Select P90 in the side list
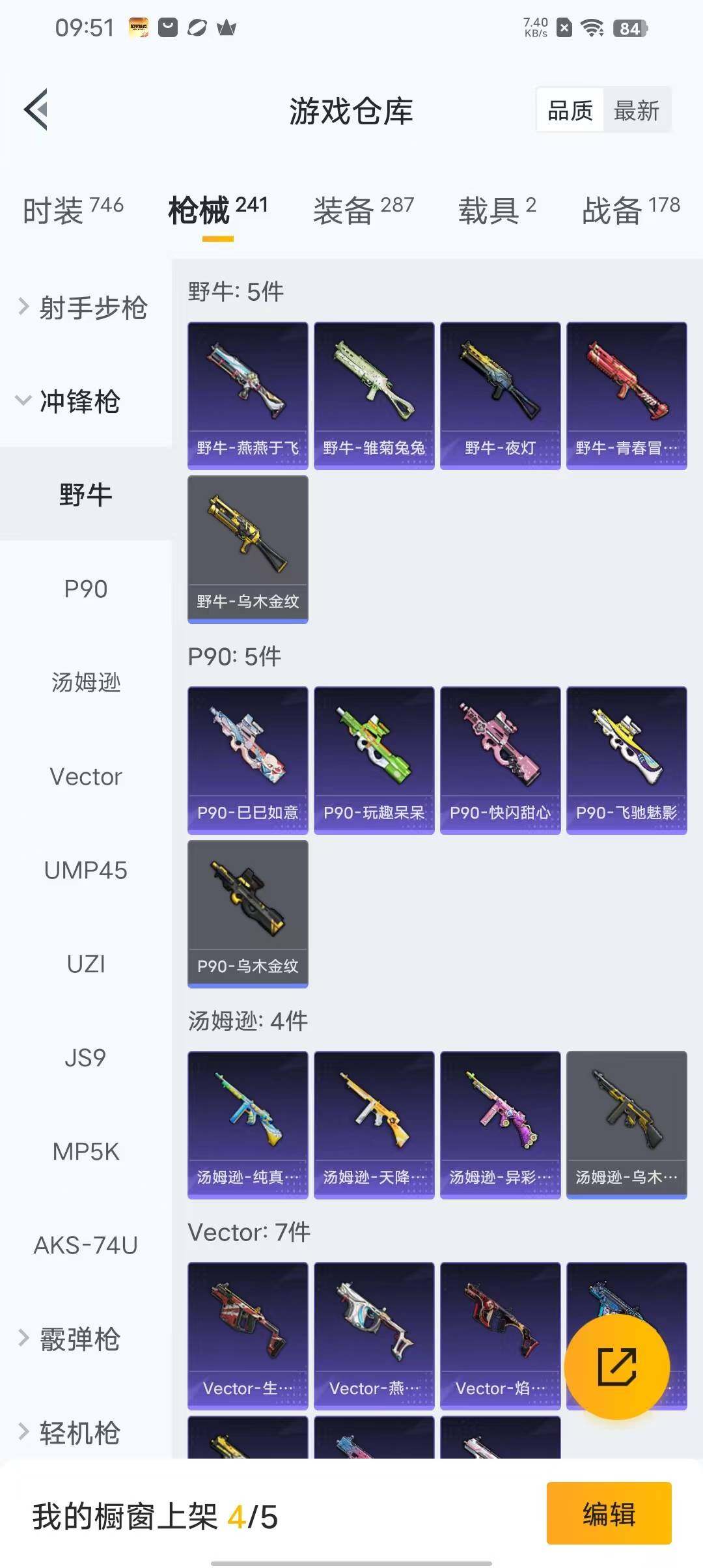703x1568 pixels. click(85, 589)
